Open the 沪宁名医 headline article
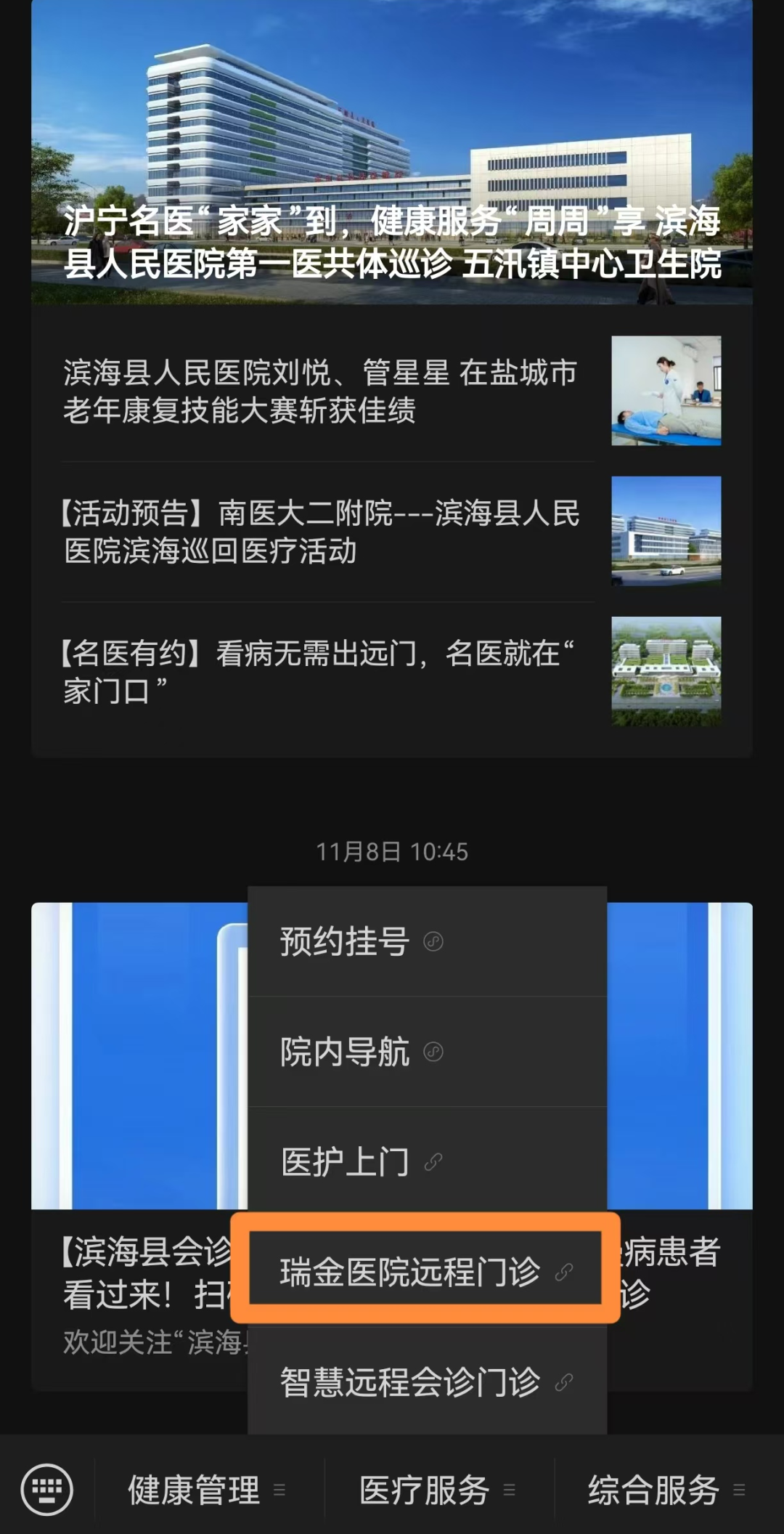Viewport: 784px width, 1534px height. [x=392, y=153]
